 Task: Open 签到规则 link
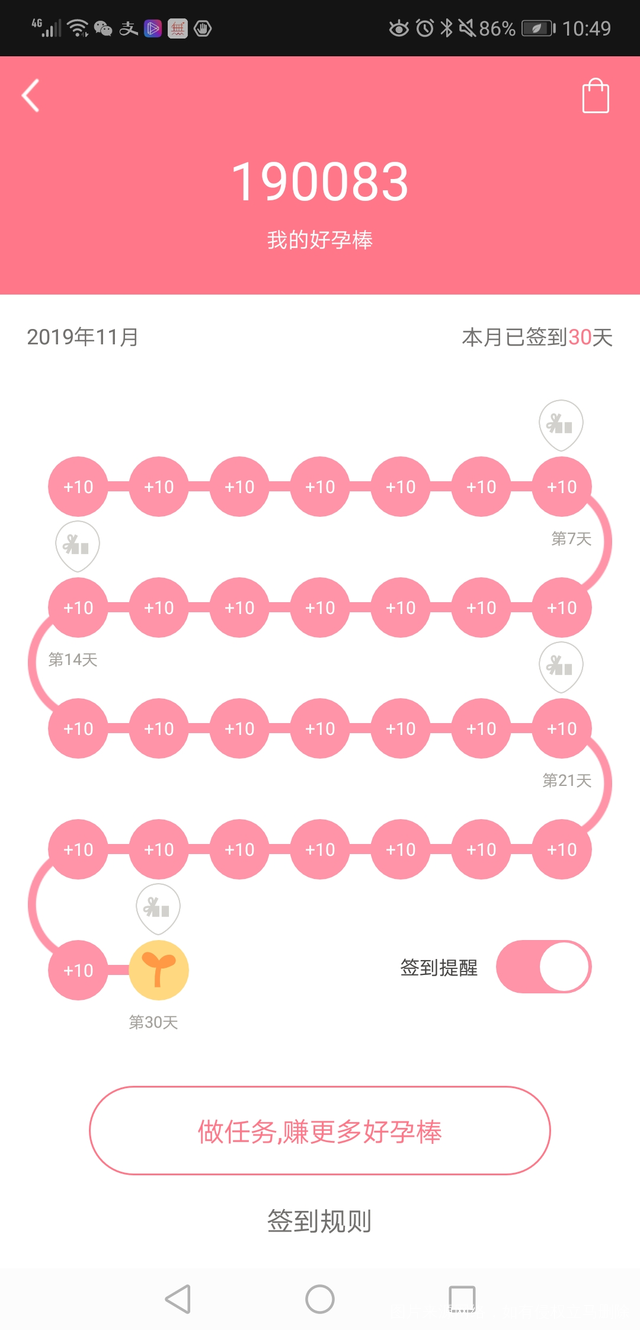coord(320,1221)
